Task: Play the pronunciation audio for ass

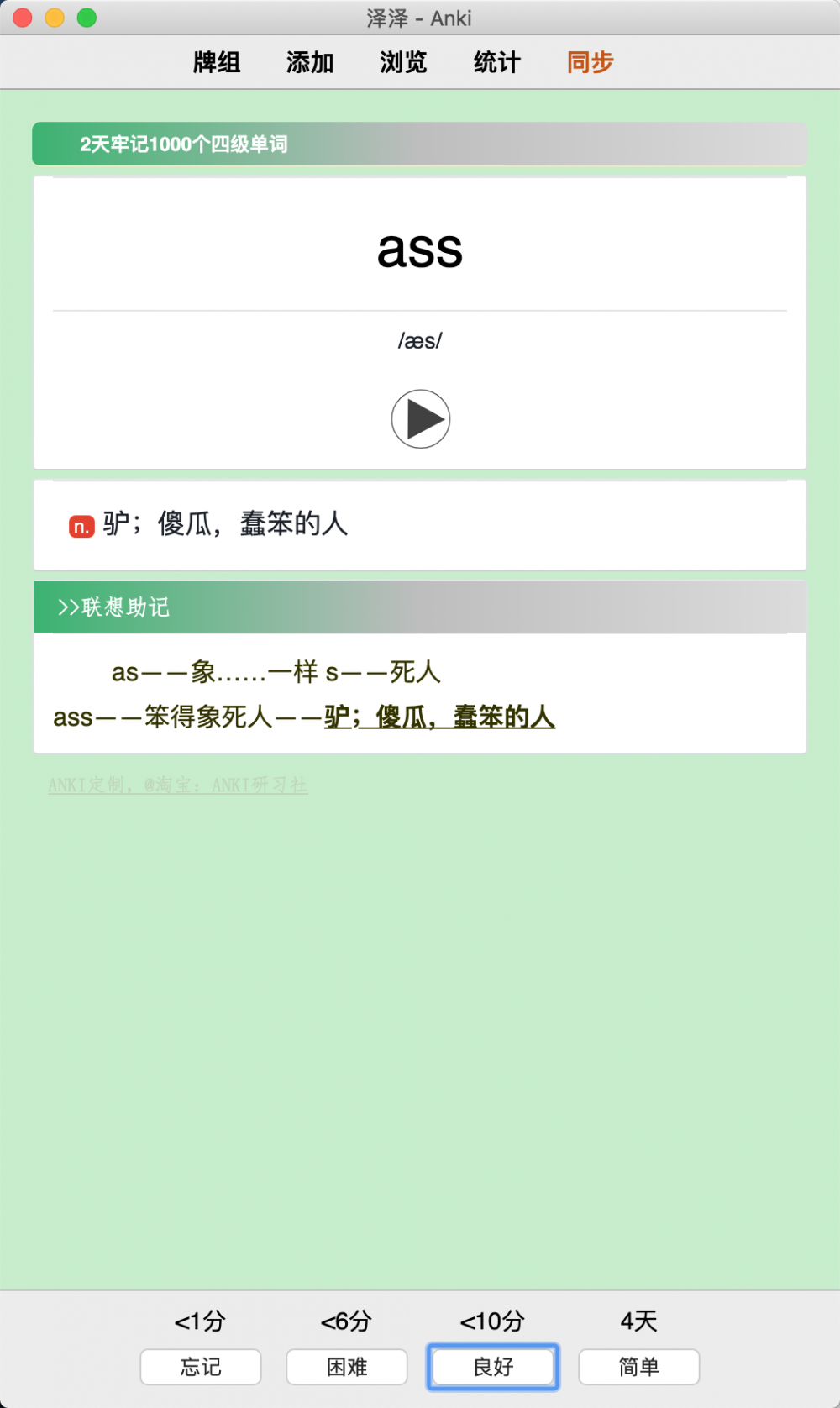Action: (420, 418)
